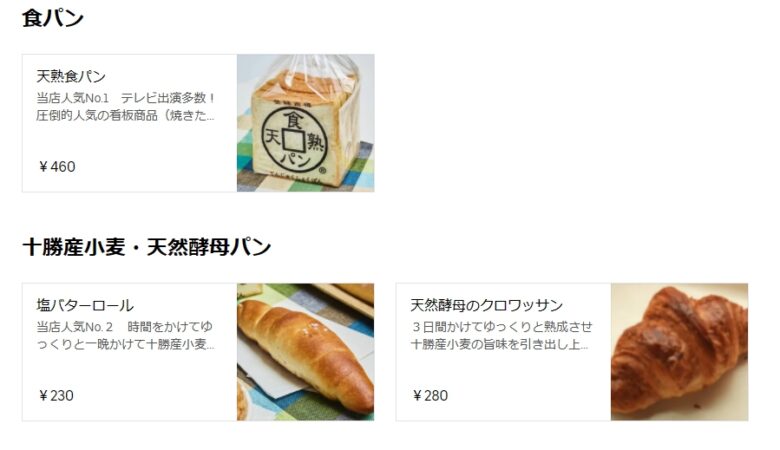Select the 塩バターロール product card
Viewport: 780px width, 450px height.
(x=198, y=352)
